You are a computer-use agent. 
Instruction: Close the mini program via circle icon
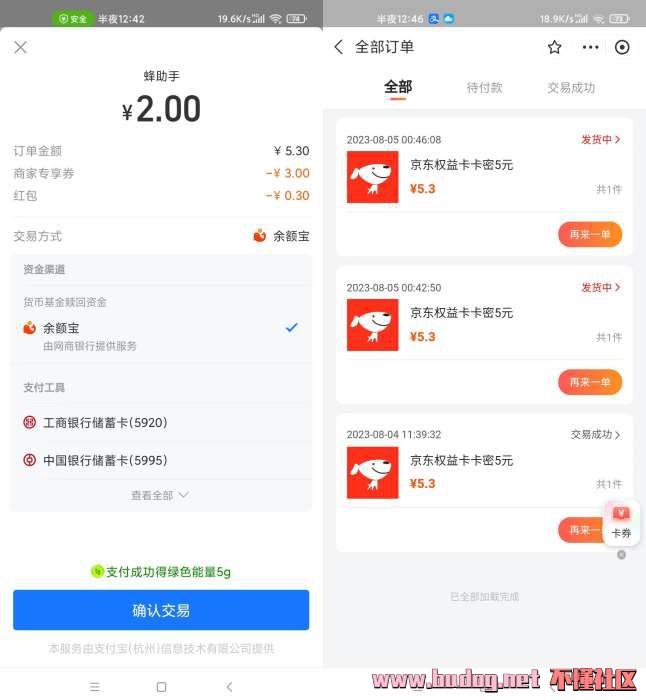click(622, 47)
